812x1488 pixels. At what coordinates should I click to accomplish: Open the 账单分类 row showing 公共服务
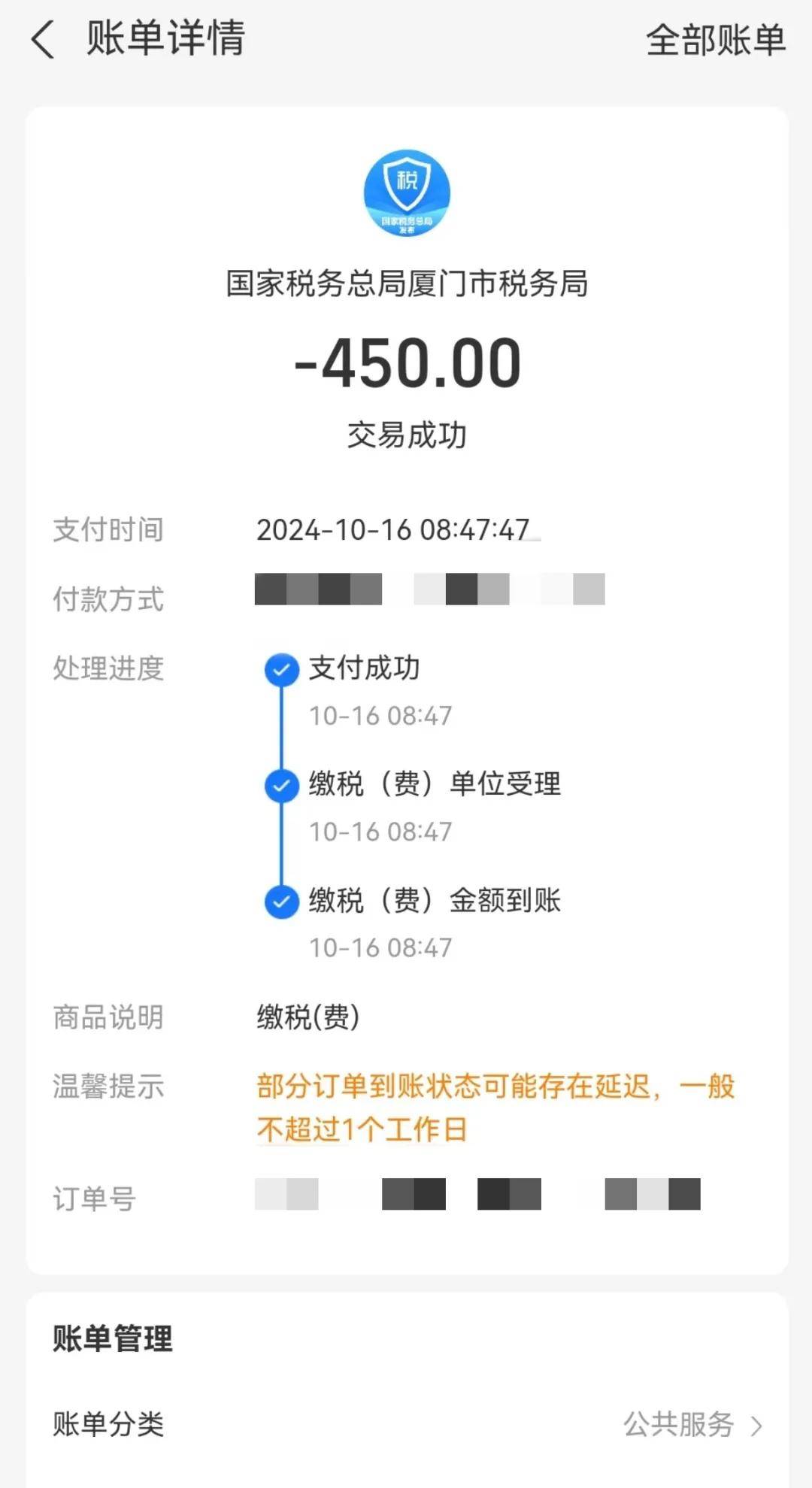coord(406,1424)
